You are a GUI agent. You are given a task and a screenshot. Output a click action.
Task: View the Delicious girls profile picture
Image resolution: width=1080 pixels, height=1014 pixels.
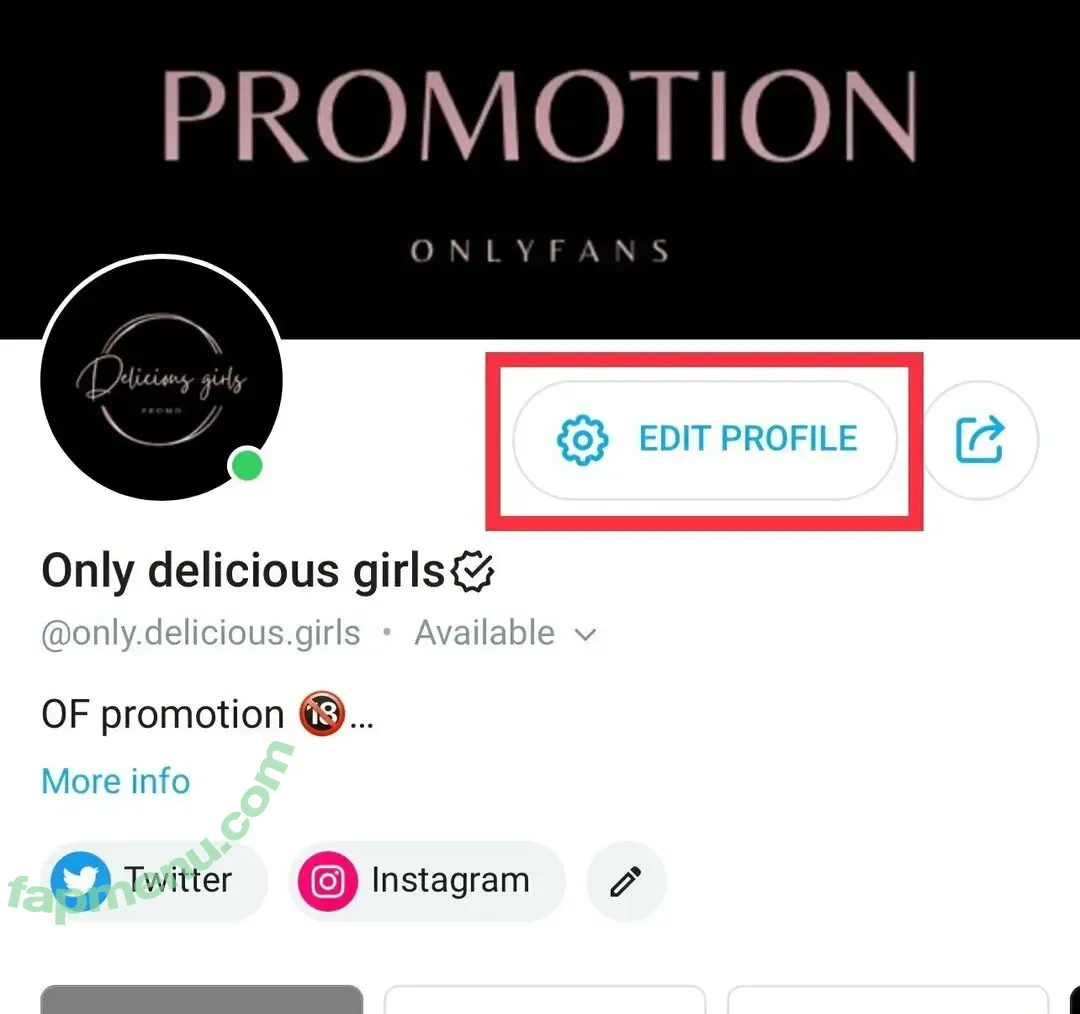pyautogui.click(x=162, y=381)
